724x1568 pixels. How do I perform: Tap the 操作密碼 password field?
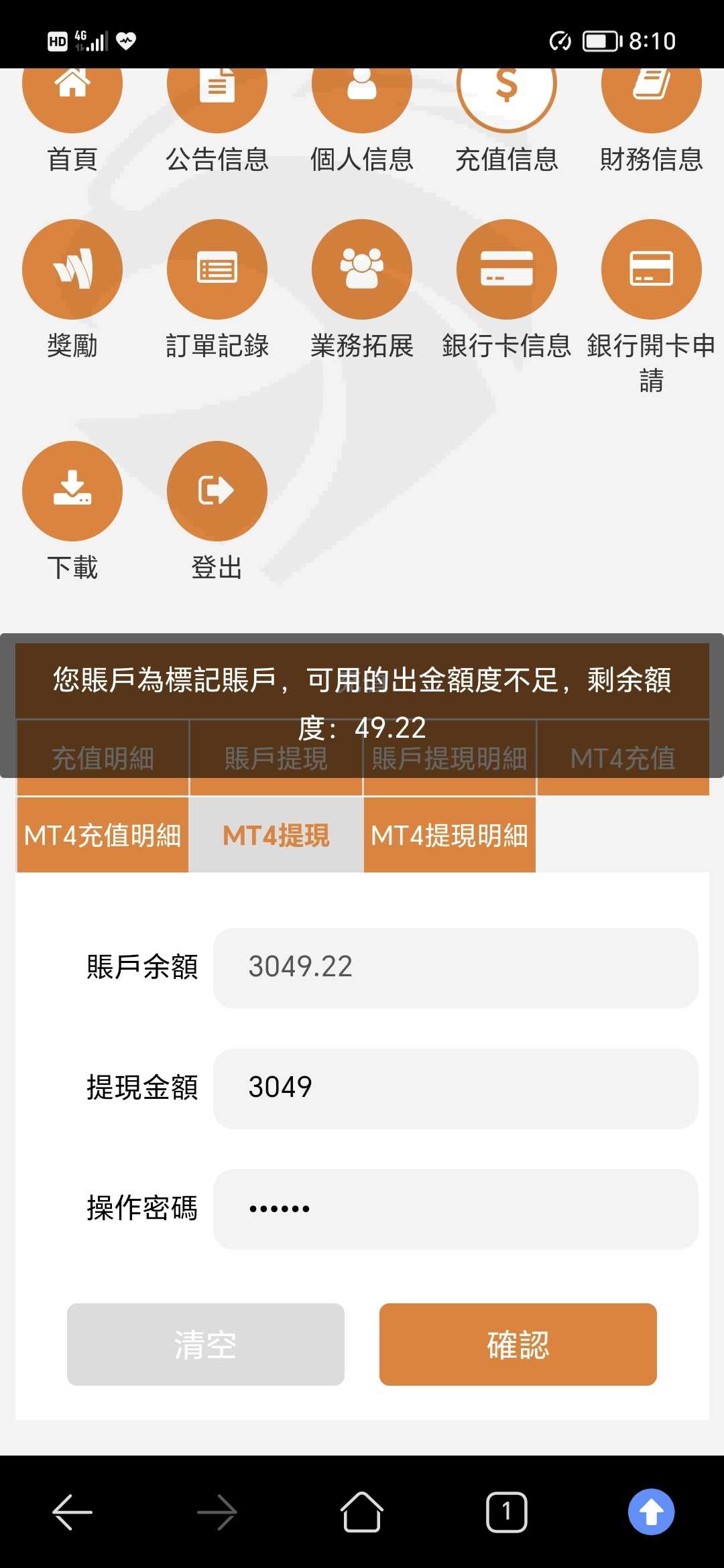(x=456, y=1209)
